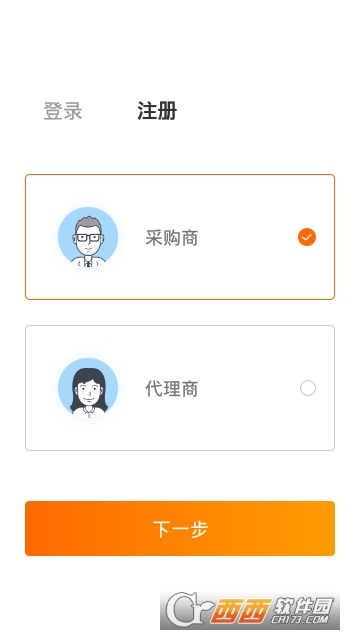
Task: Select the 注册 tab
Action: coord(157,111)
